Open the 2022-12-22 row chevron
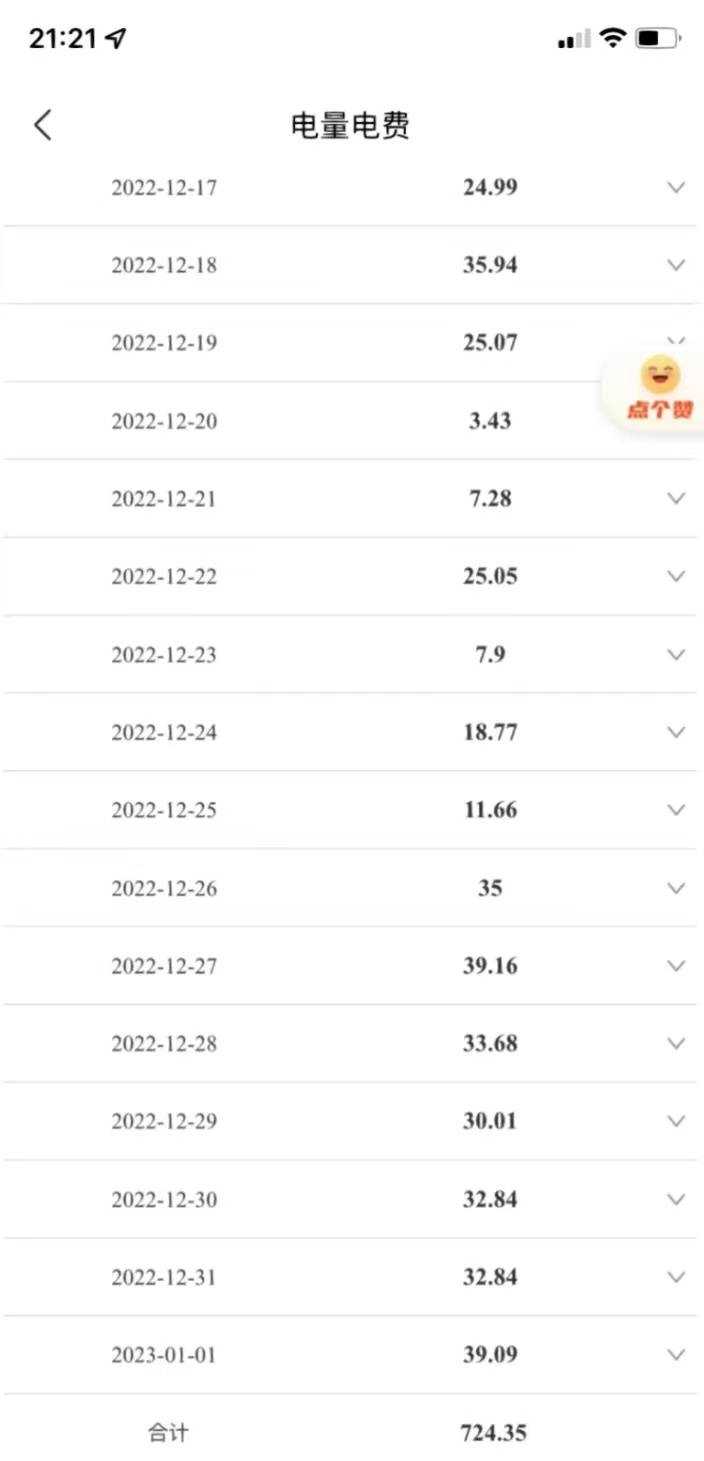This screenshot has width=704, height=1461. 676,576
